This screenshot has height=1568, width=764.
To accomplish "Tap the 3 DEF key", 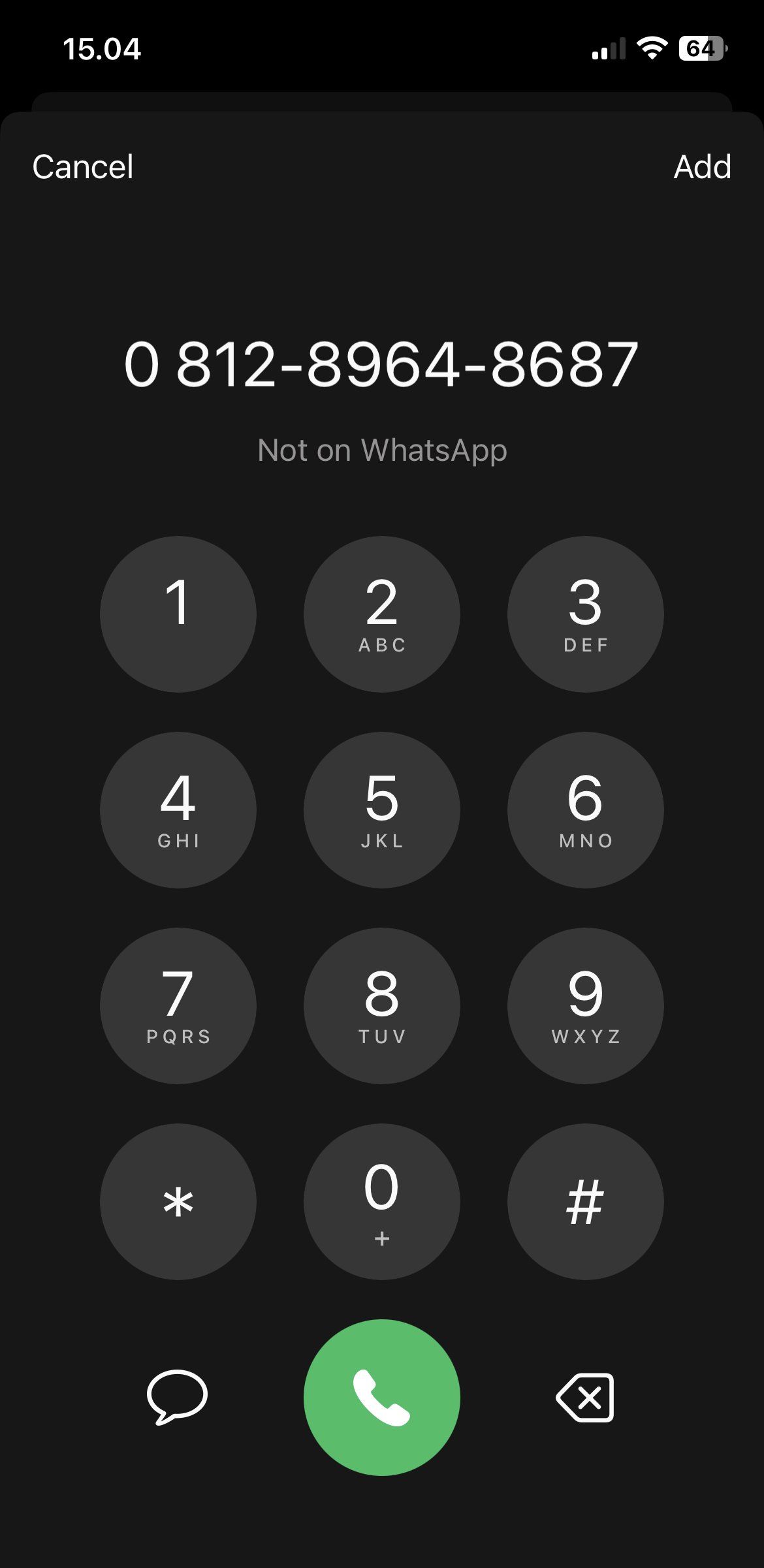I will click(x=586, y=614).
